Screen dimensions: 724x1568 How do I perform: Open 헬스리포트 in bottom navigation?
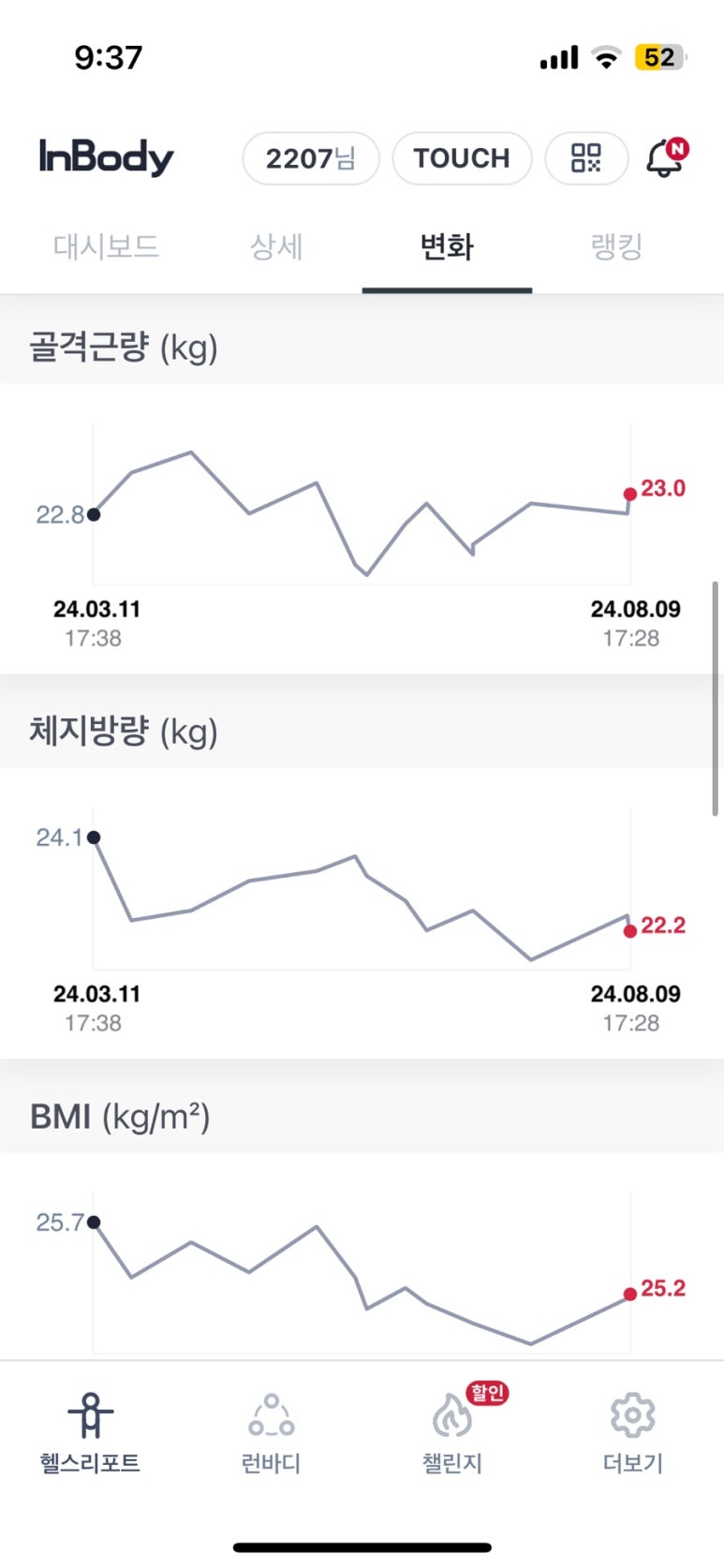[90, 1433]
